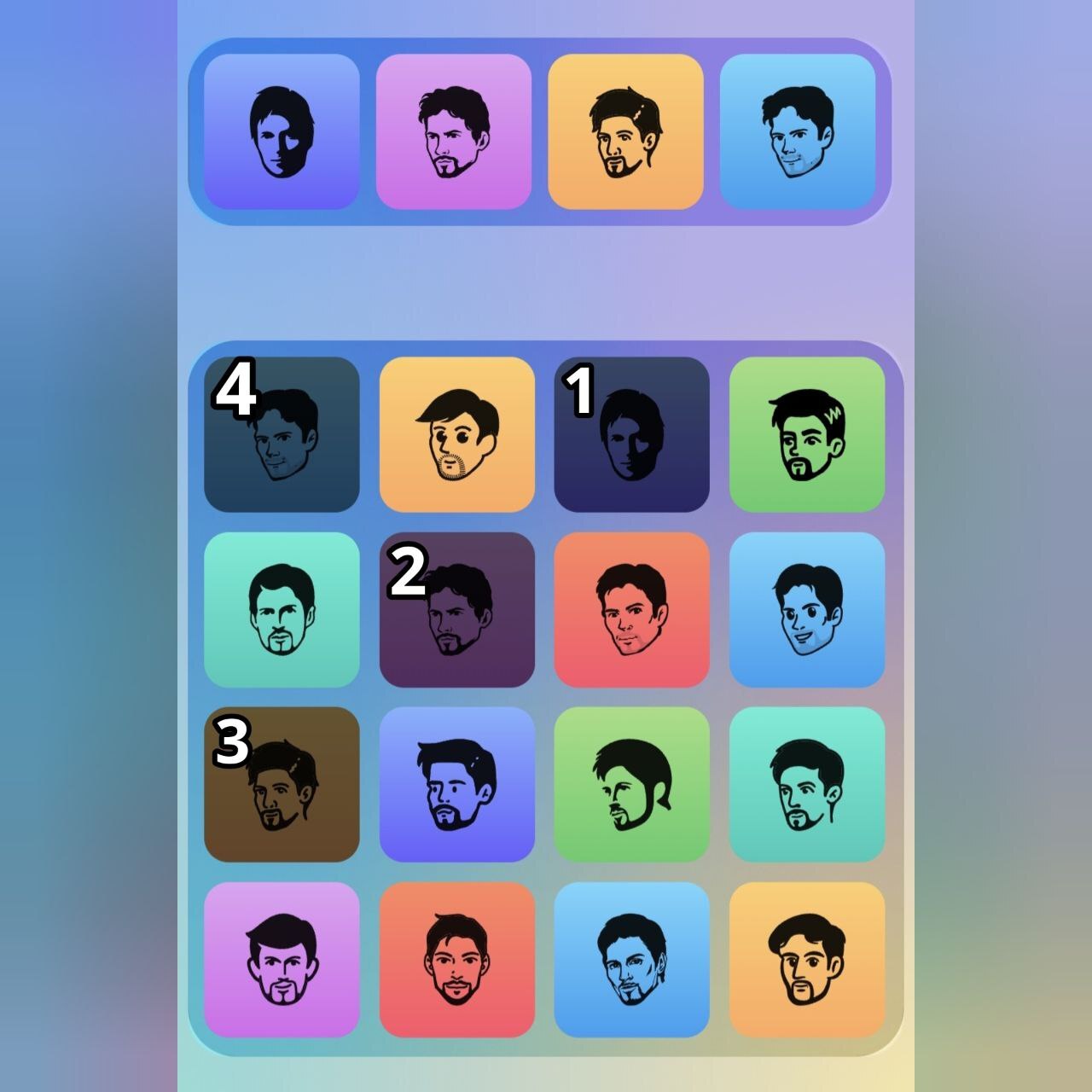The width and height of the screenshot is (1092, 1092).
Task: Choose the green tile with front-facing goatee face
Action: [806, 434]
